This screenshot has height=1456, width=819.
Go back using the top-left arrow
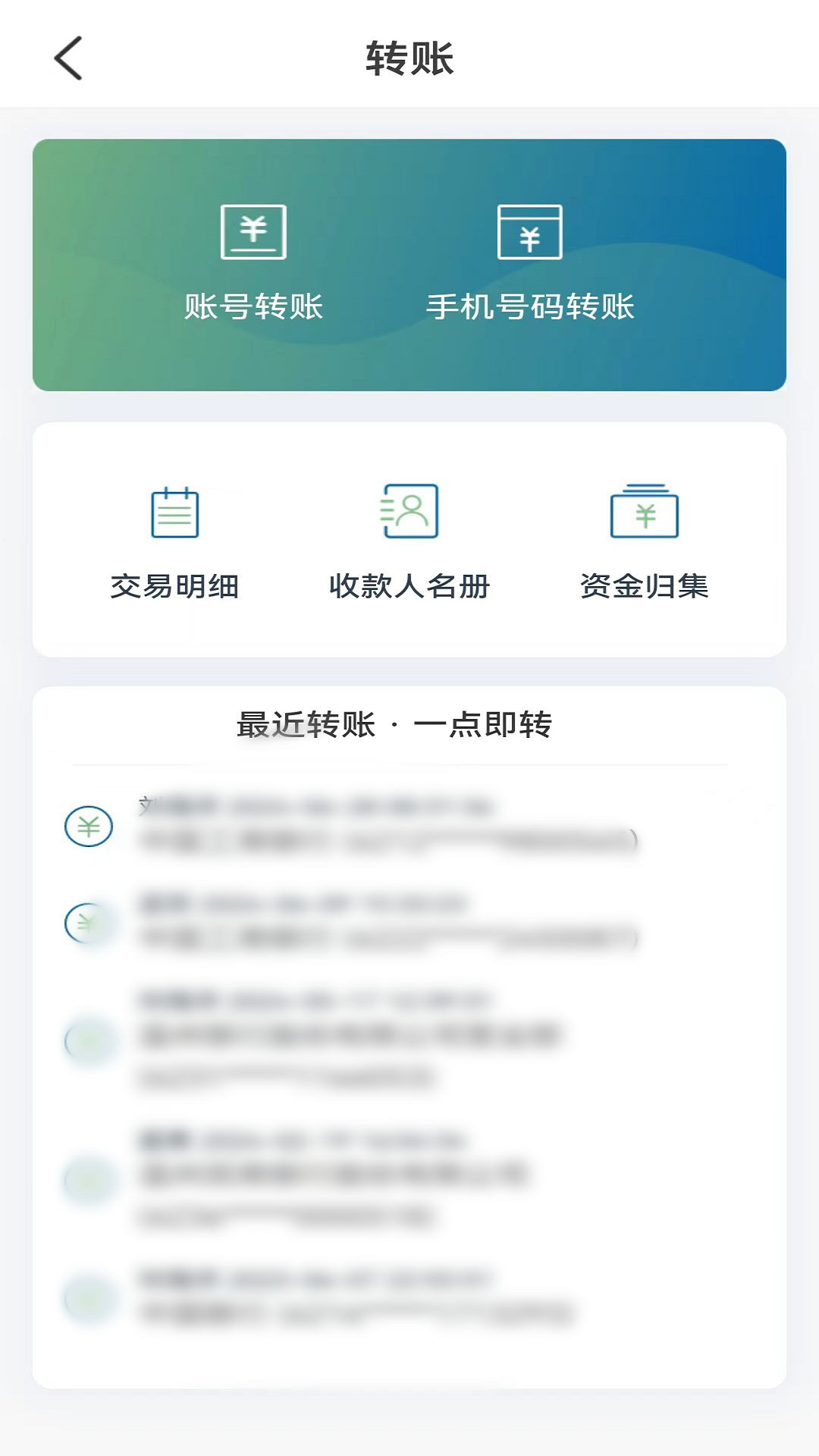68,58
